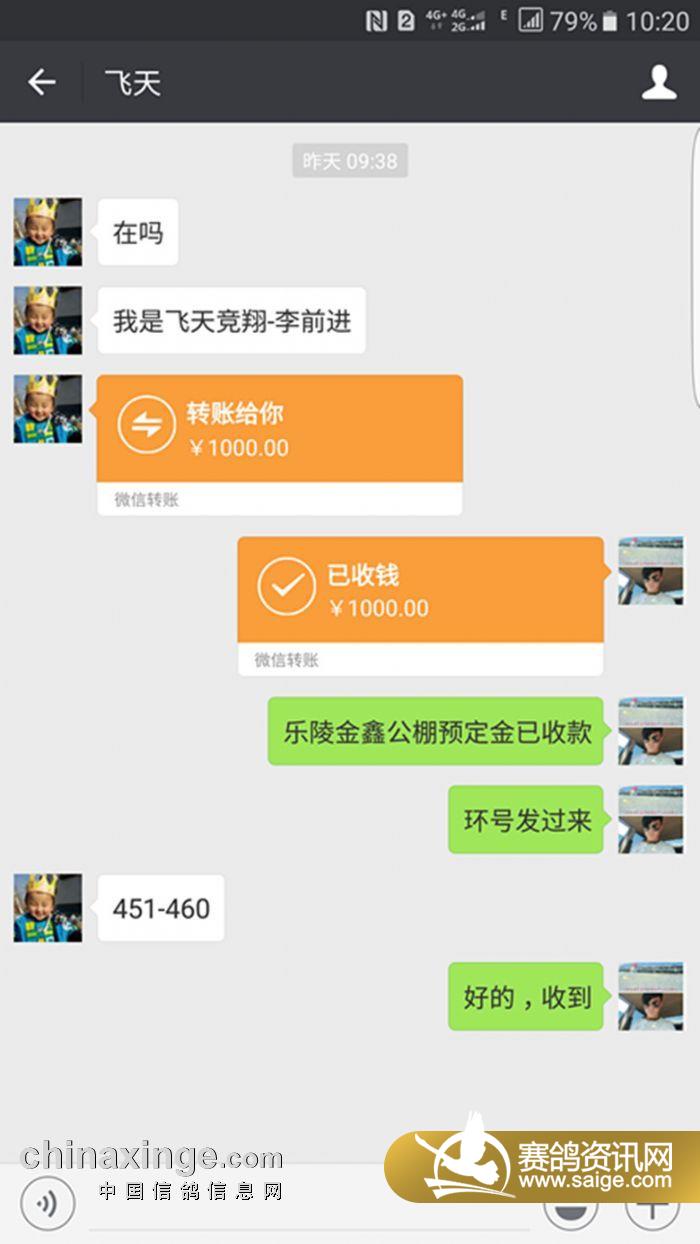
Task: Tap your own avatar beside 环号发过来
Action: click(650, 820)
